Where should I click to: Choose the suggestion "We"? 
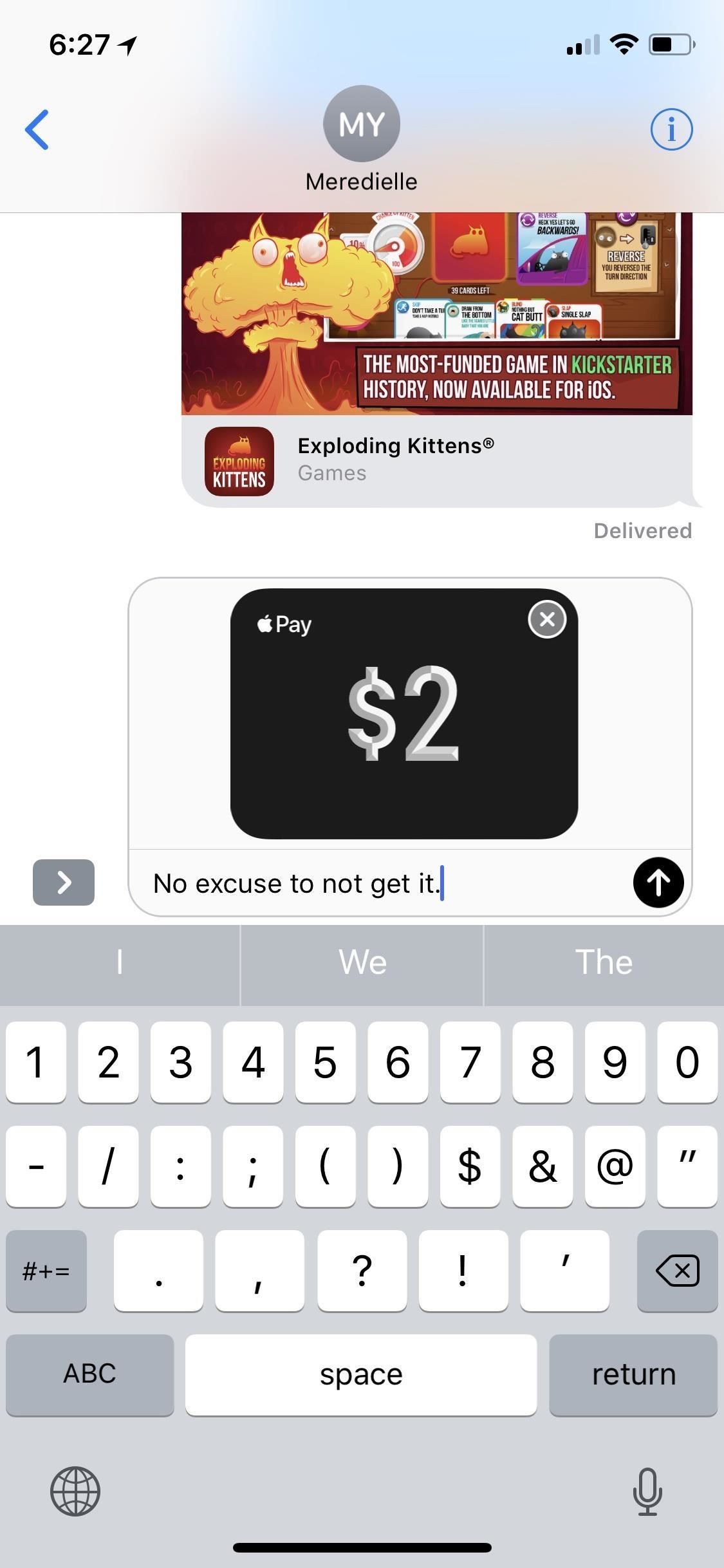(x=362, y=962)
